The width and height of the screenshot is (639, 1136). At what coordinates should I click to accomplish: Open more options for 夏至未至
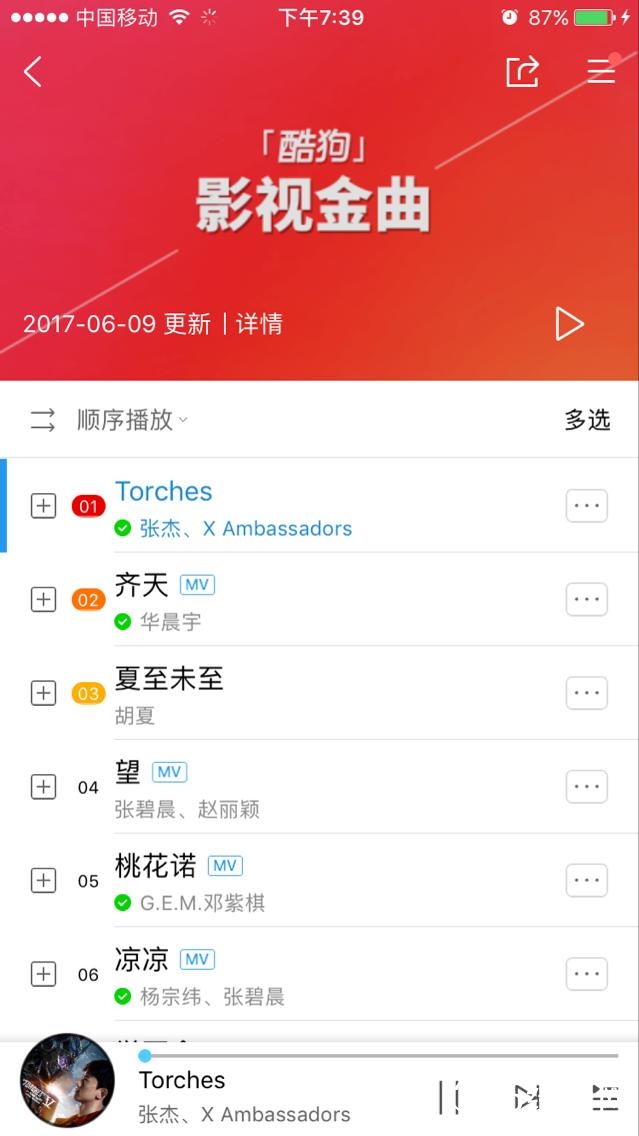[x=587, y=693]
